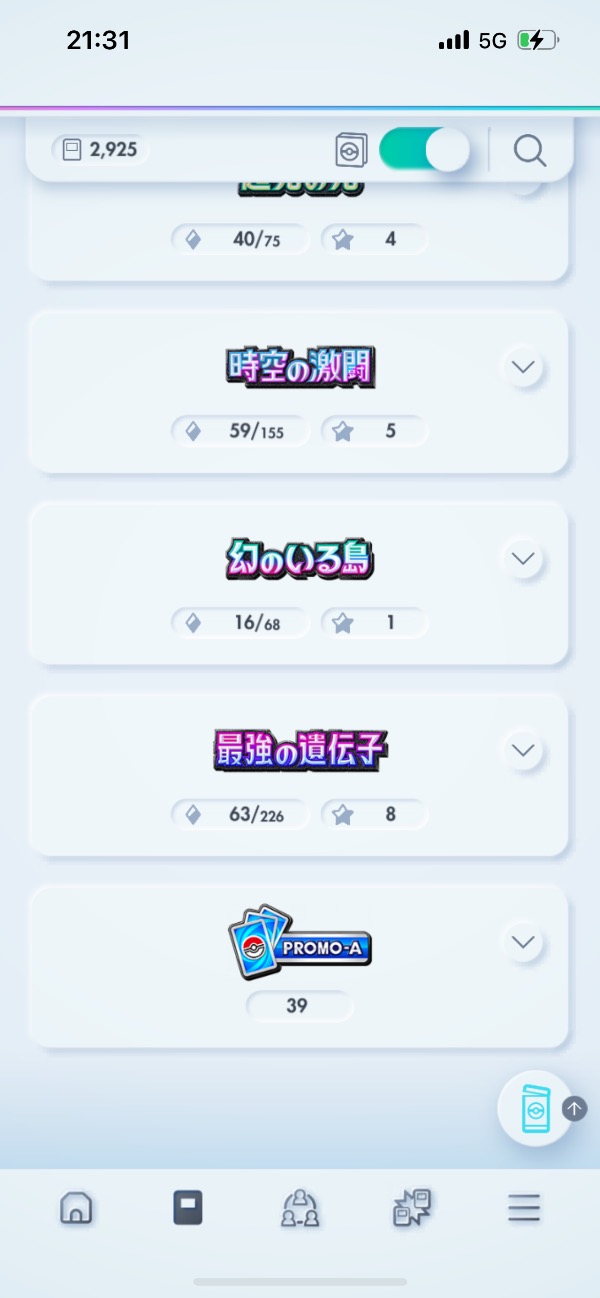The width and height of the screenshot is (600, 1298).
Task: Toggle the card display switch
Action: point(424,151)
